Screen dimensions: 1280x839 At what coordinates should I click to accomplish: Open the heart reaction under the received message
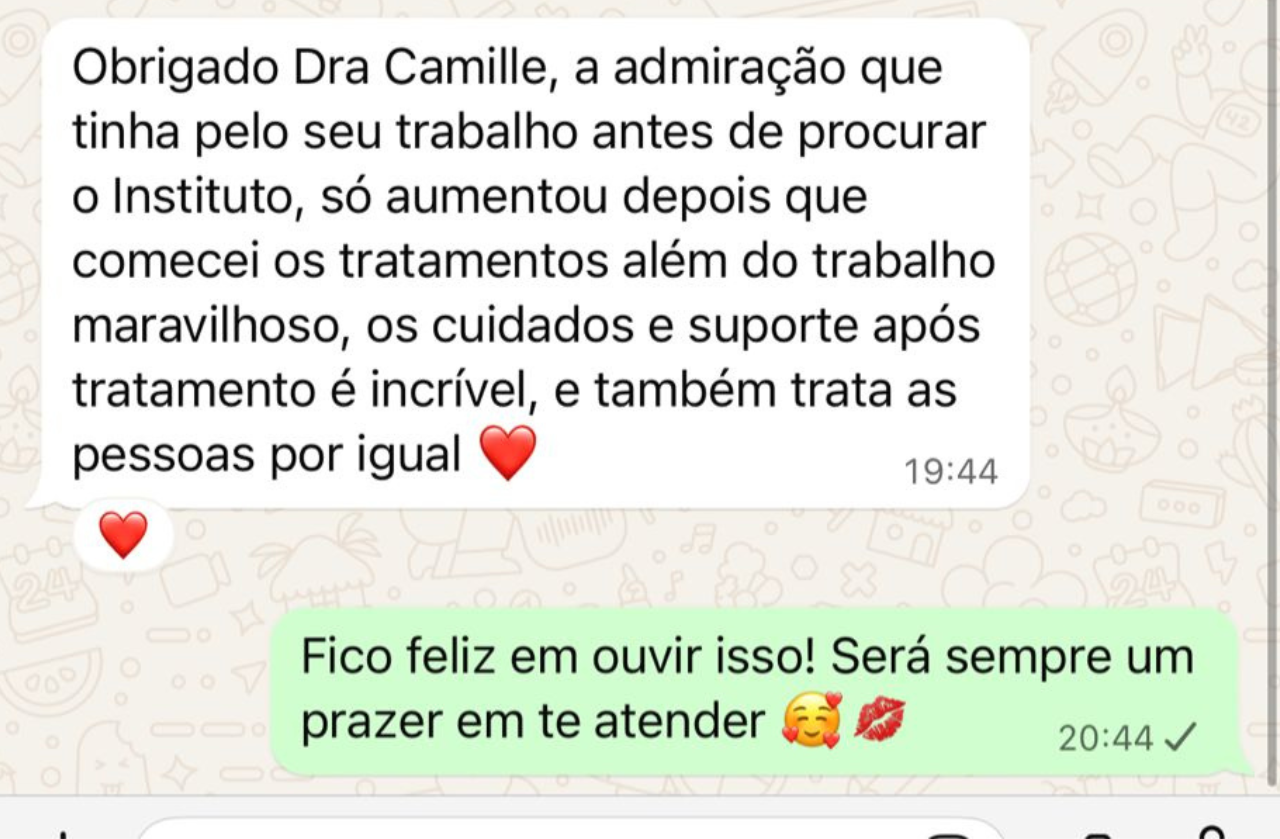(x=123, y=535)
